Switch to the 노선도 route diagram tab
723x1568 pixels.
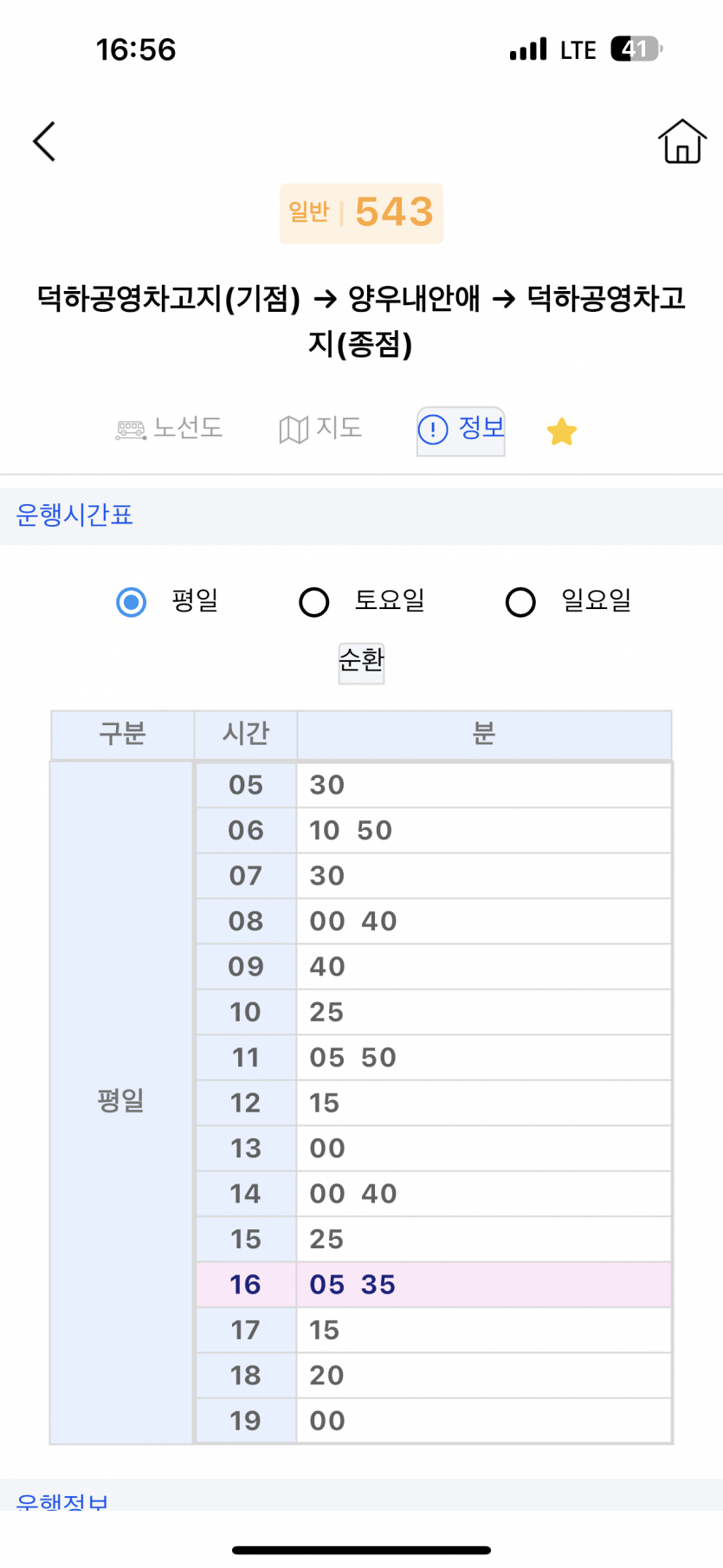170,428
